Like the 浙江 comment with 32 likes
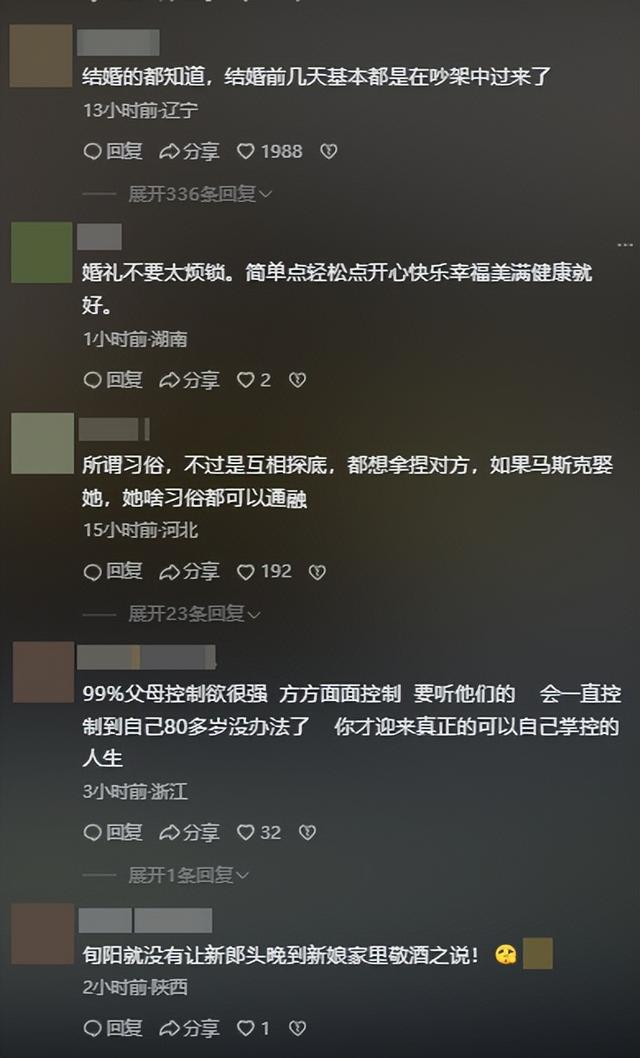Image resolution: width=640 pixels, height=1058 pixels. [x=259, y=832]
